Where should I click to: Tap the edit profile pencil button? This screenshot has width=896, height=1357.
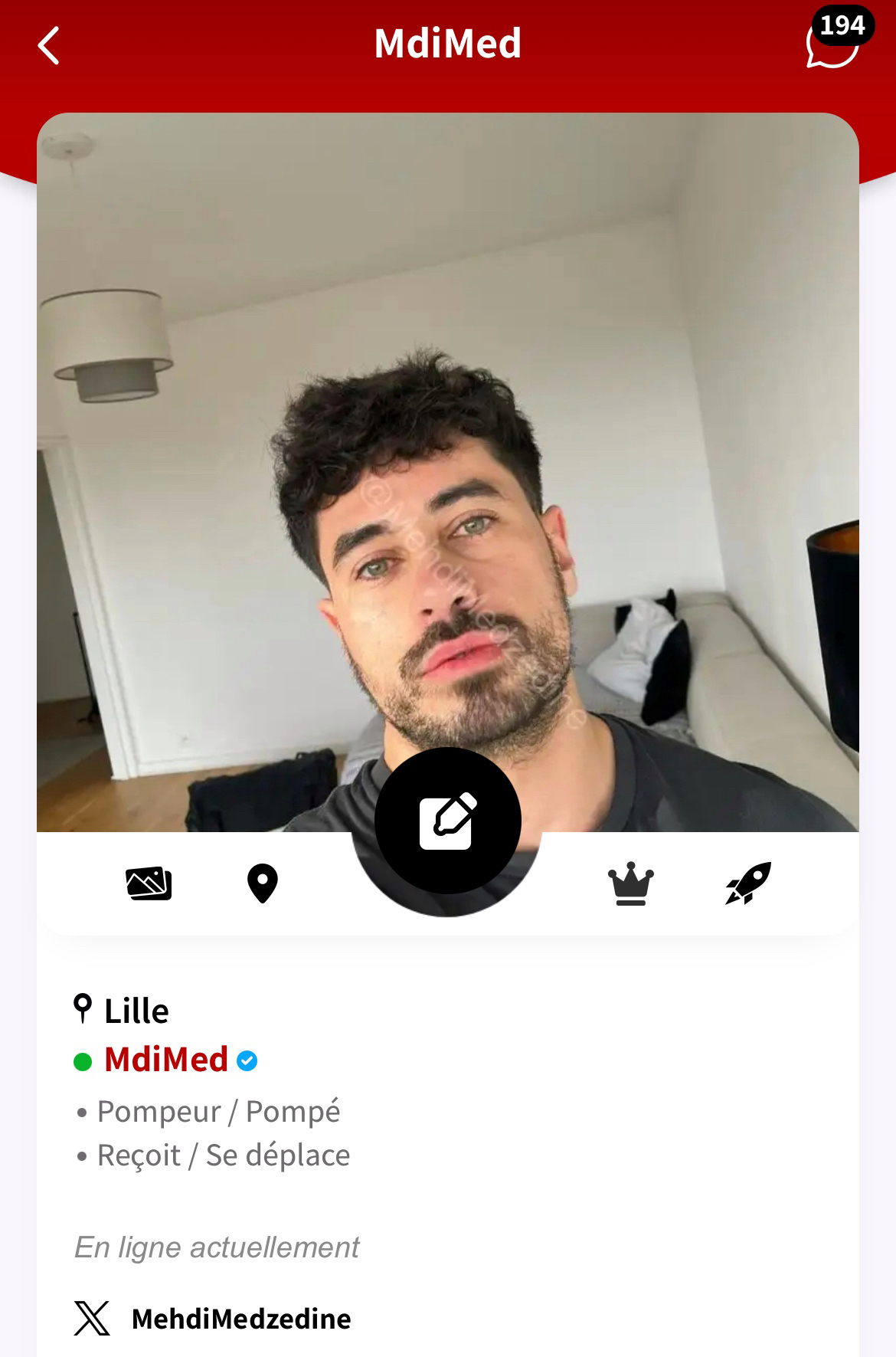[447, 821]
